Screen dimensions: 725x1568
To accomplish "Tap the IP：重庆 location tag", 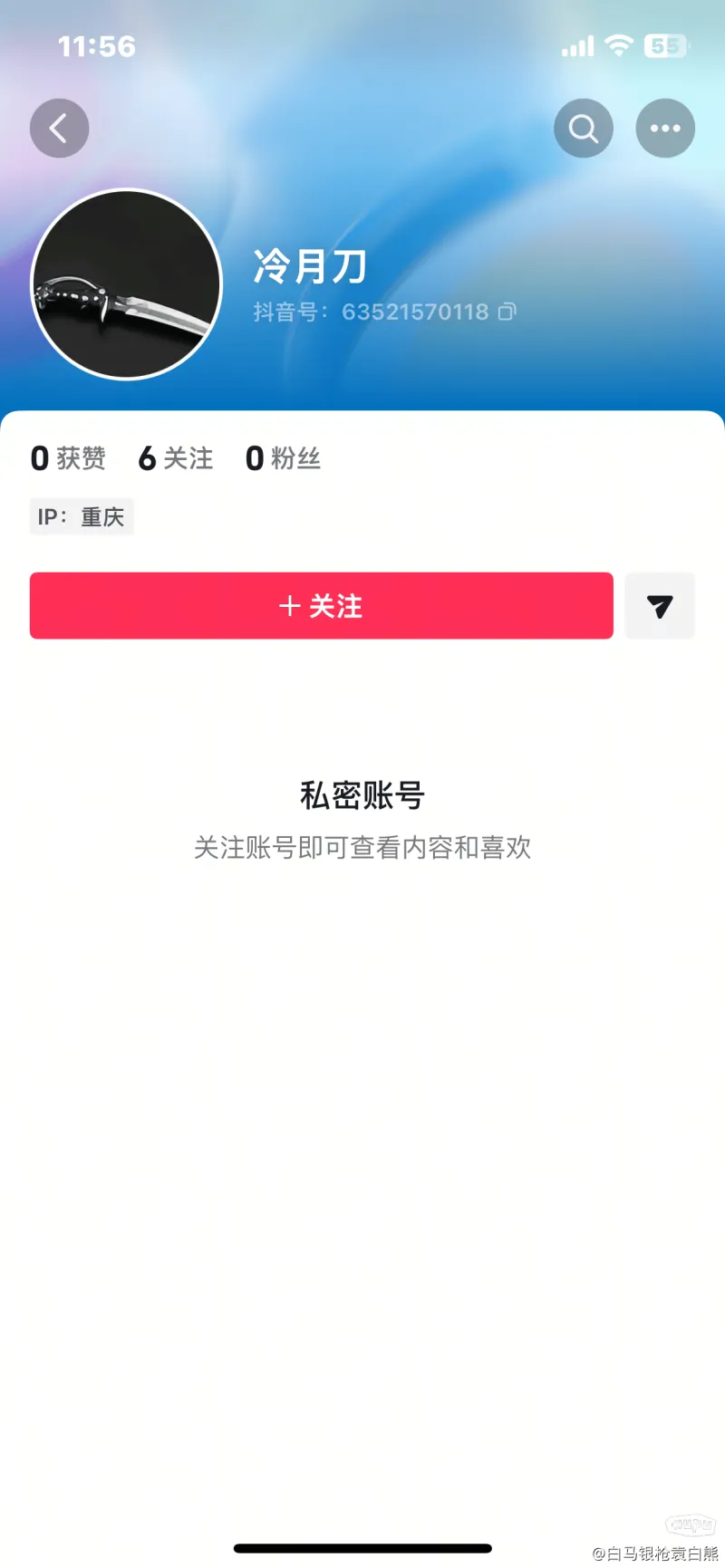I will (x=82, y=516).
